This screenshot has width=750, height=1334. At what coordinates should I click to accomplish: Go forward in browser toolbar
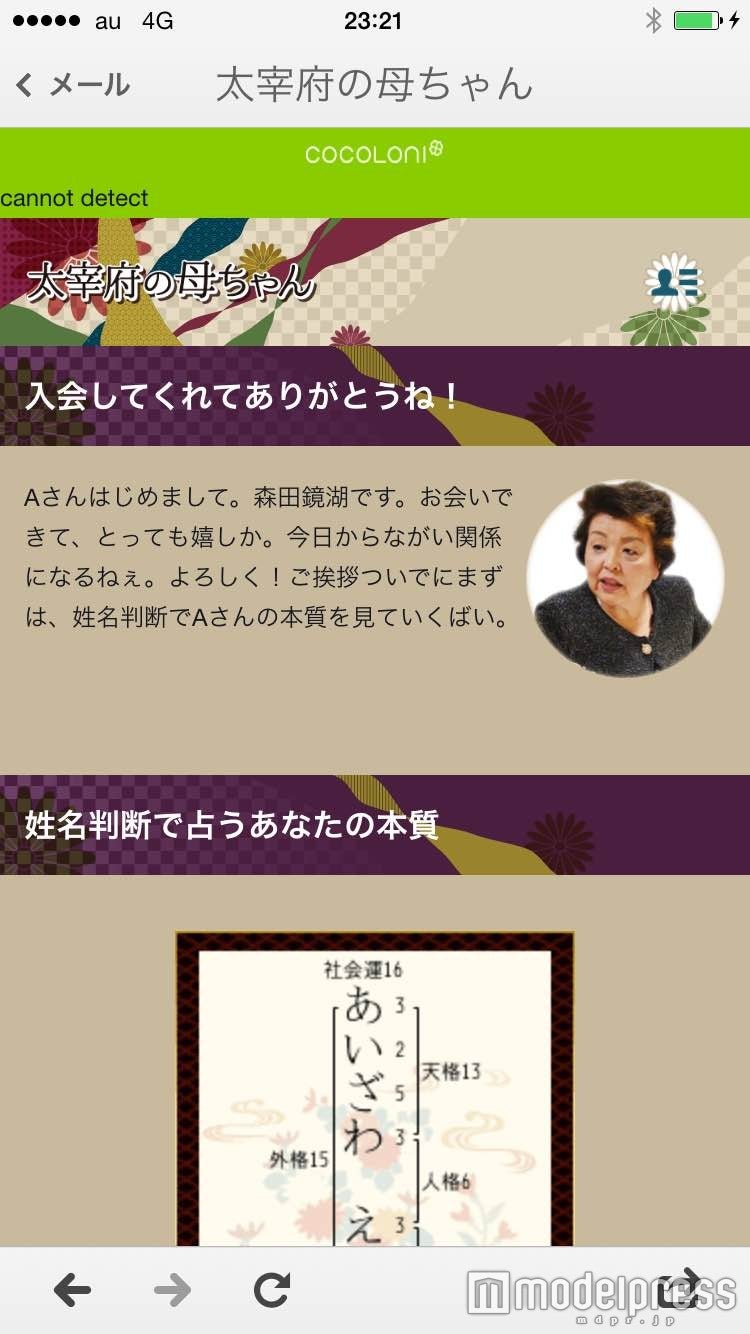pyautogui.click(x=172, y=1290)
